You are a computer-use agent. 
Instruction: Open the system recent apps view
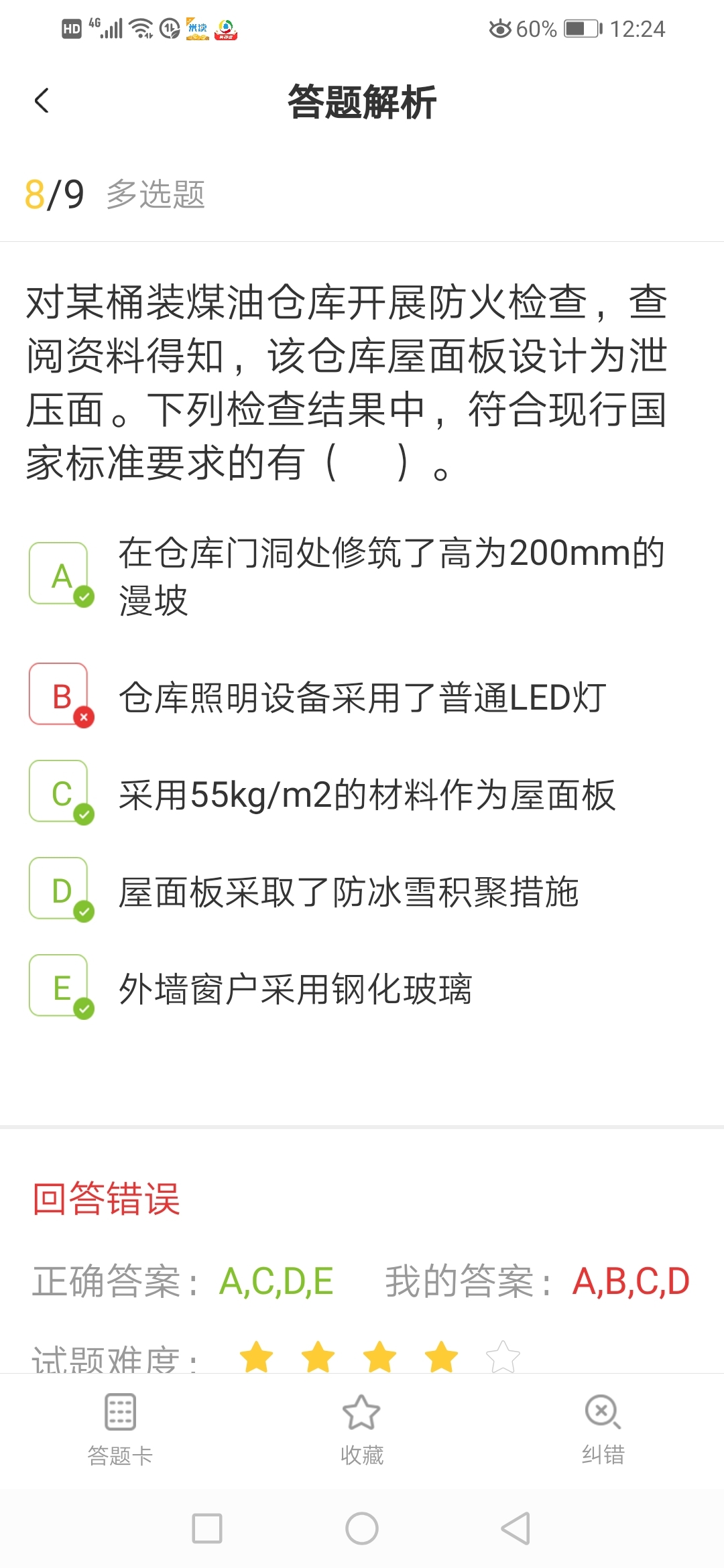[207, 1528]
